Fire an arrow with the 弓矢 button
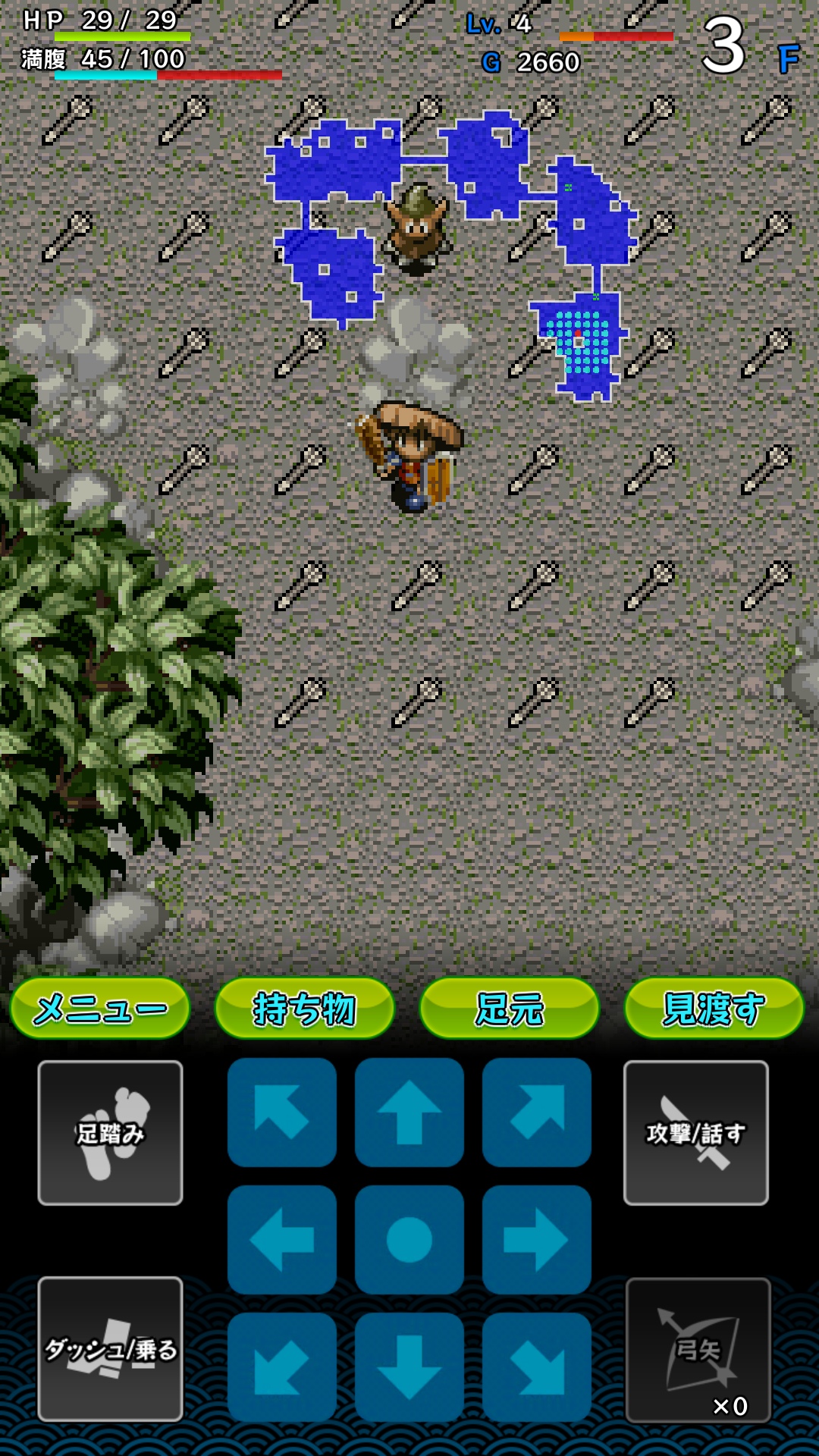The height and width of the screenshot is (1456, 819). pos(698,1350)
